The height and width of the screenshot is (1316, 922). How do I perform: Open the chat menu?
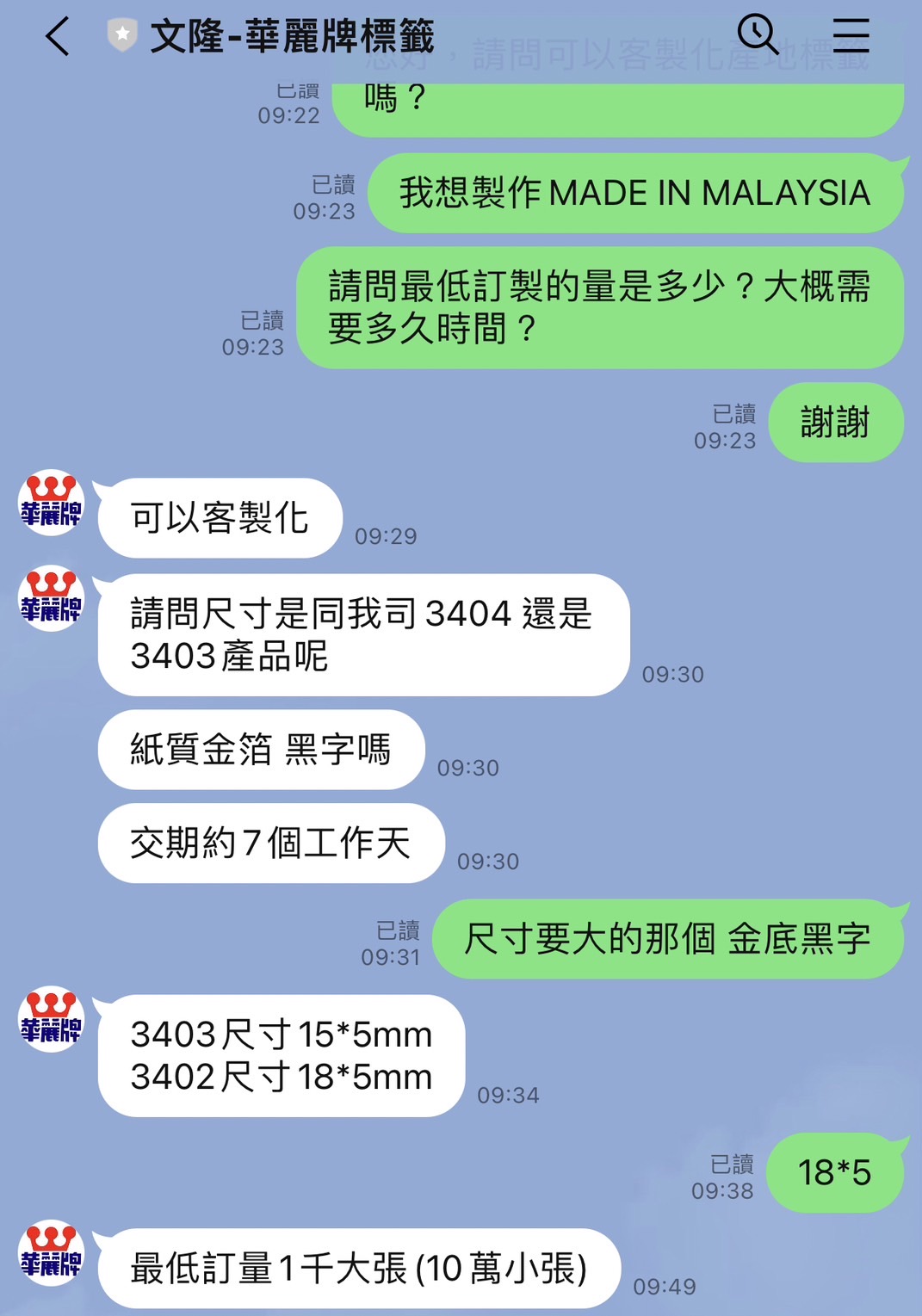(x=851, y=35)
